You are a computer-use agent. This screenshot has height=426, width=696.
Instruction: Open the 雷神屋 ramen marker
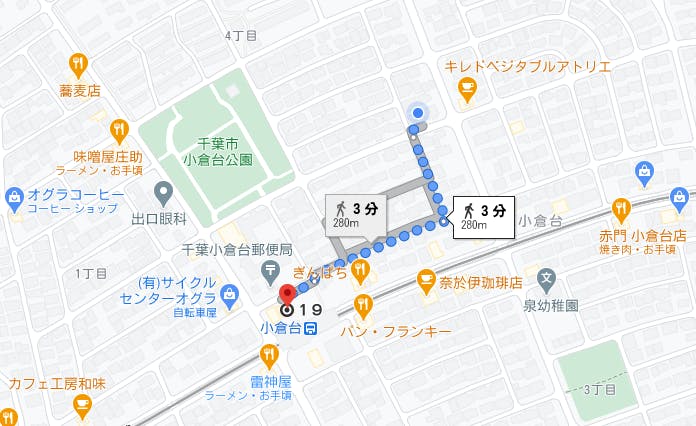[x=269, y=353]
